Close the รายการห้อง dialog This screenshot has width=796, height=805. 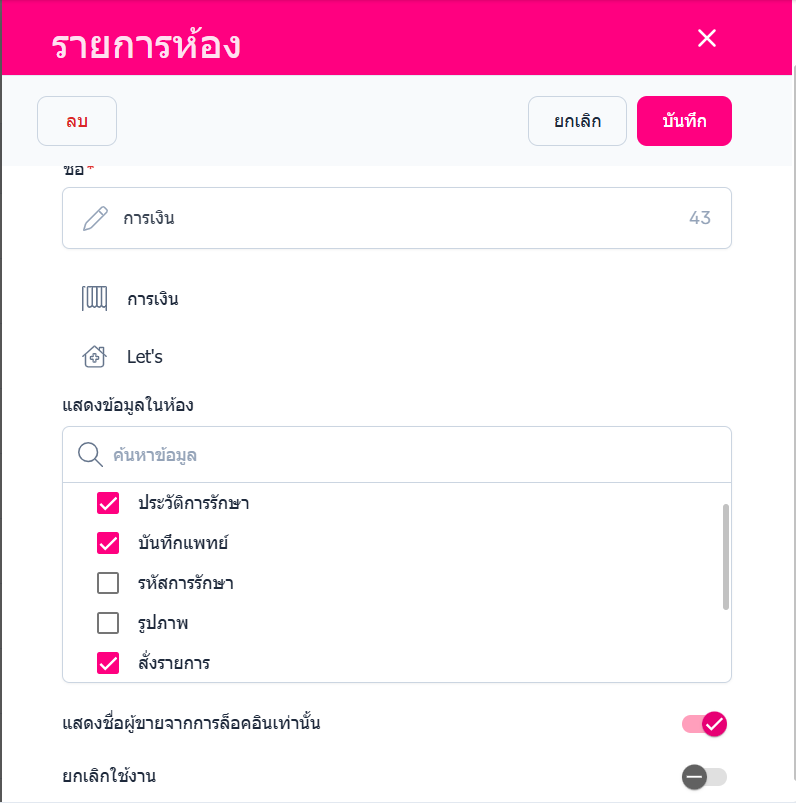point(707,38)
